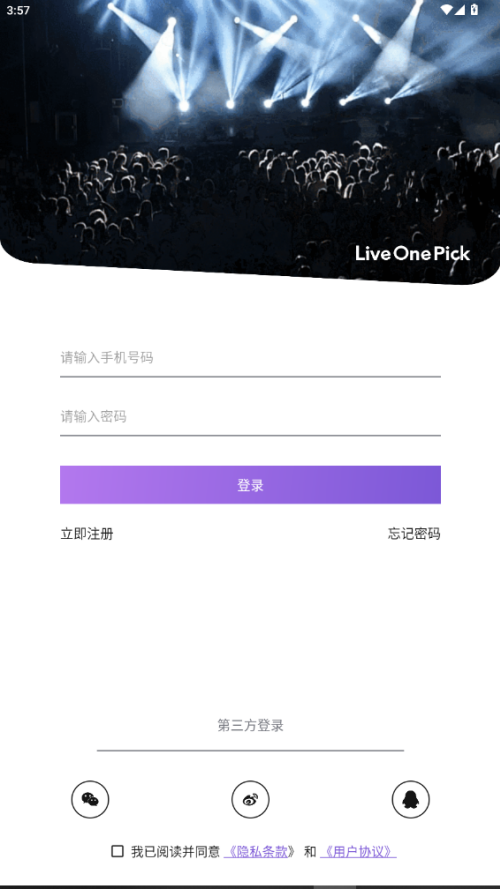Open the 《用户协议》 user agreement link
The image size is (500, 889).
point(358,852)
